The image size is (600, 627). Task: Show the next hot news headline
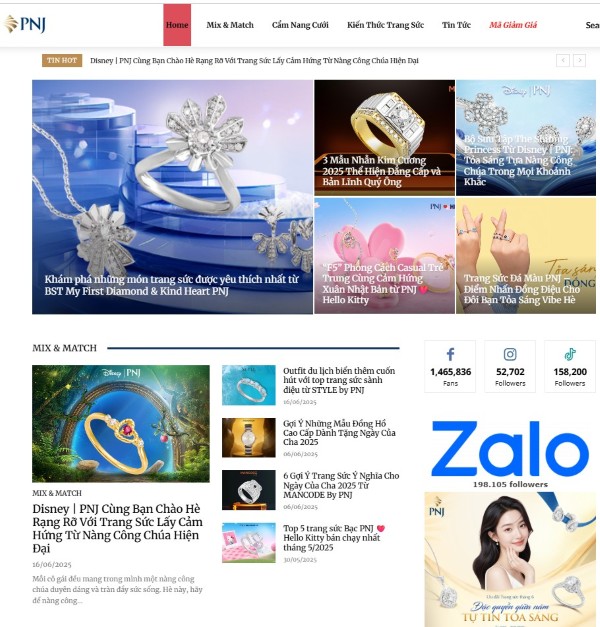[x=580, y=61]
